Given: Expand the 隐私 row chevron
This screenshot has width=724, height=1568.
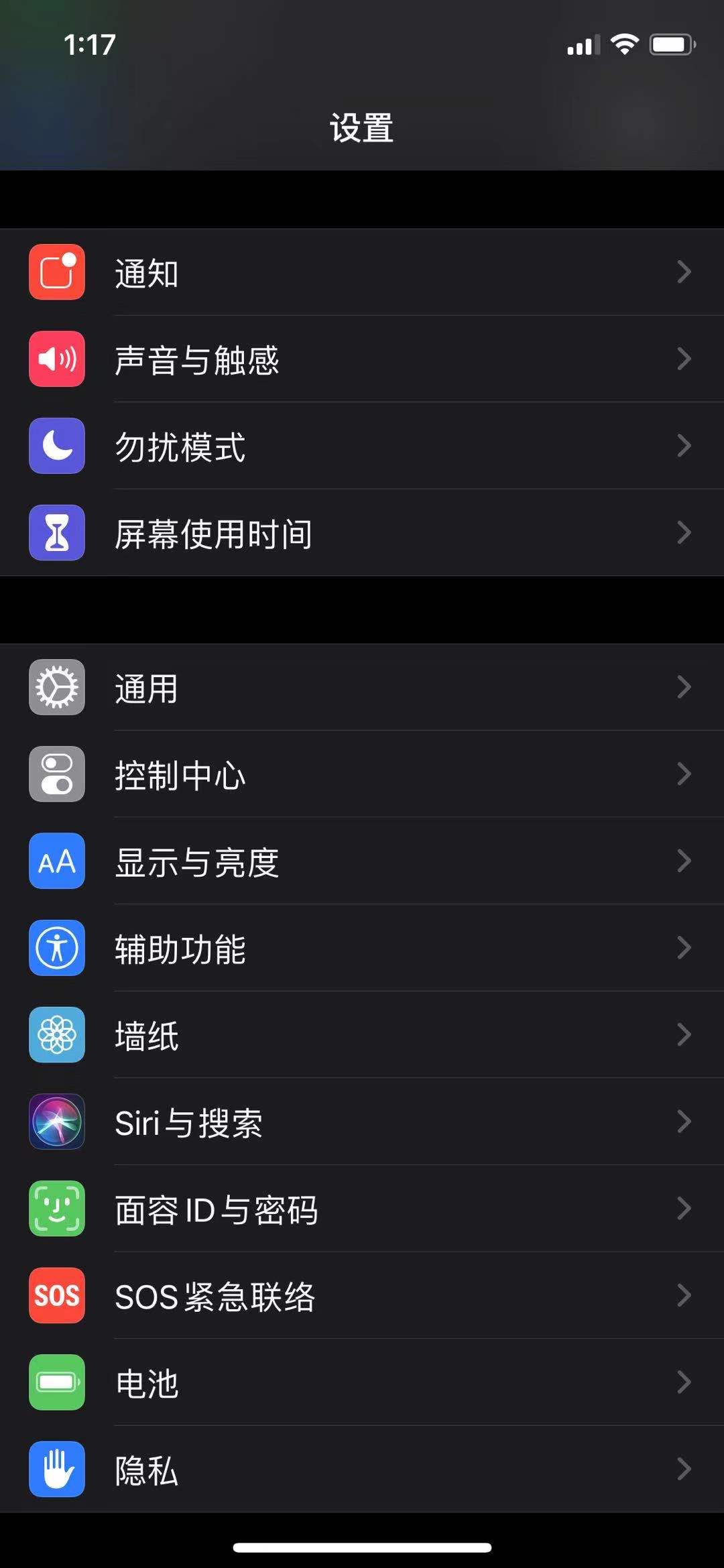Looking at the screenshot, I should 684,1468.
